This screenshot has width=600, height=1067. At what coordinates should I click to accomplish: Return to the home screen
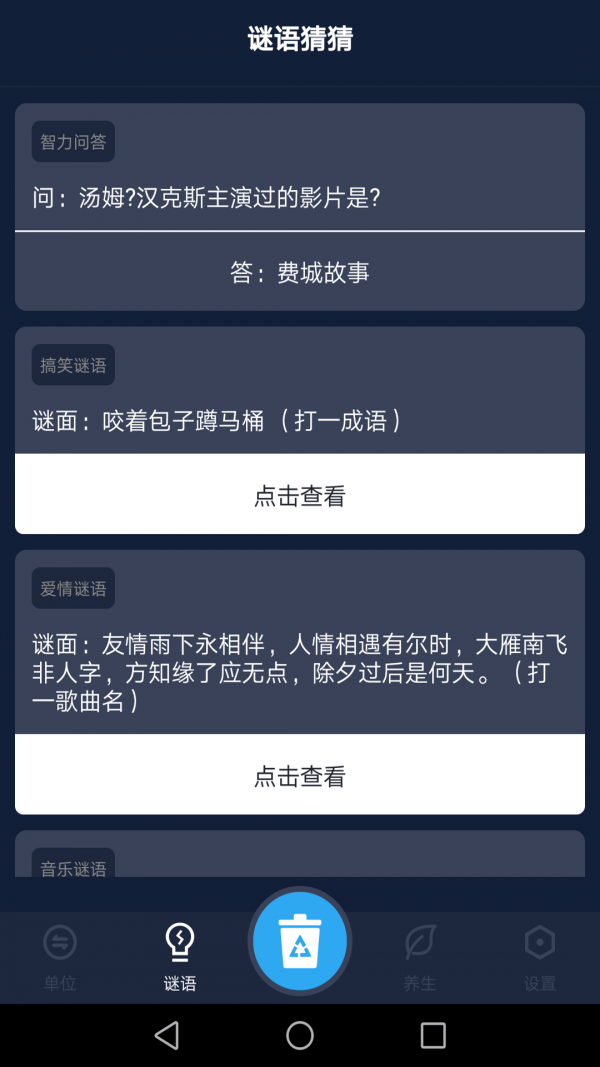coord(300,1035)
